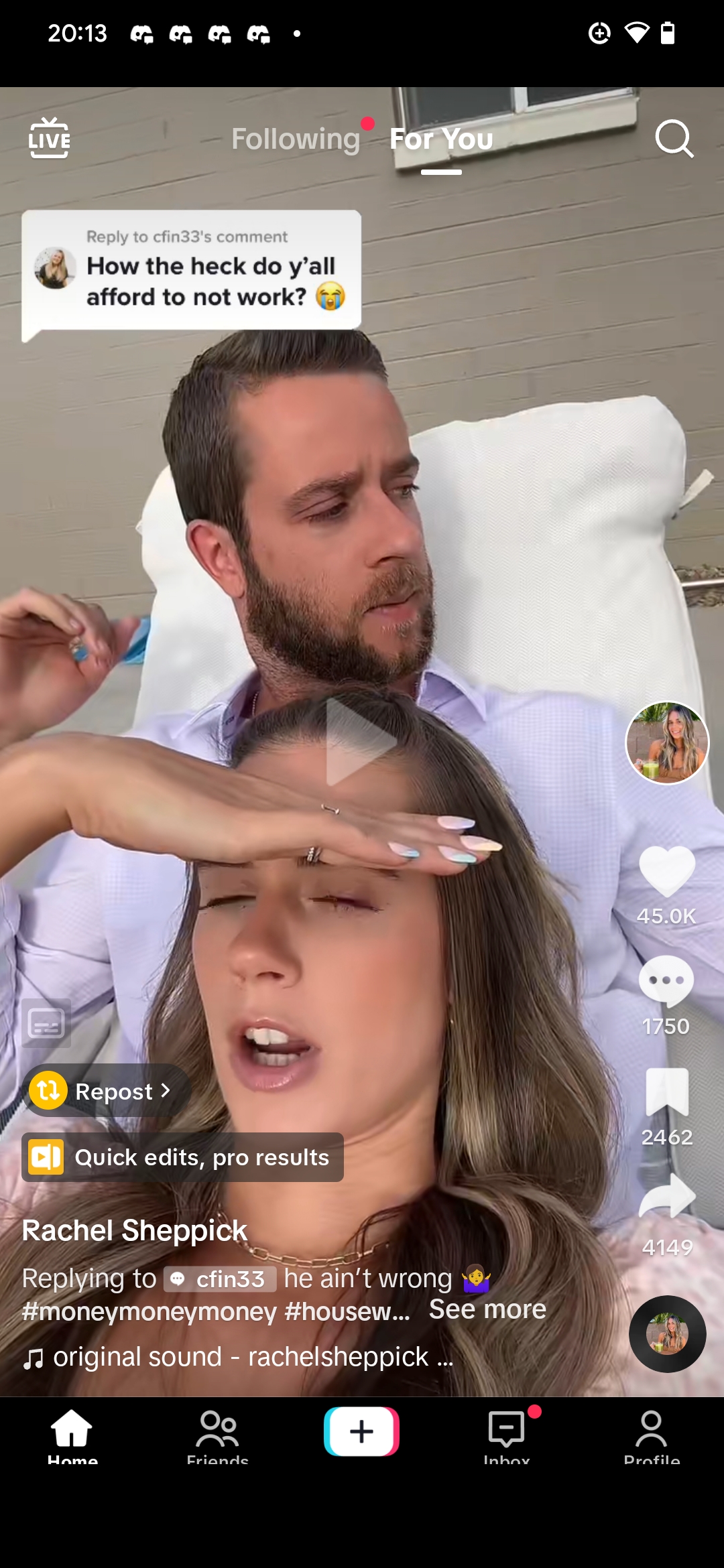Share the video via arrow icon

click(x=667, y=1197)
